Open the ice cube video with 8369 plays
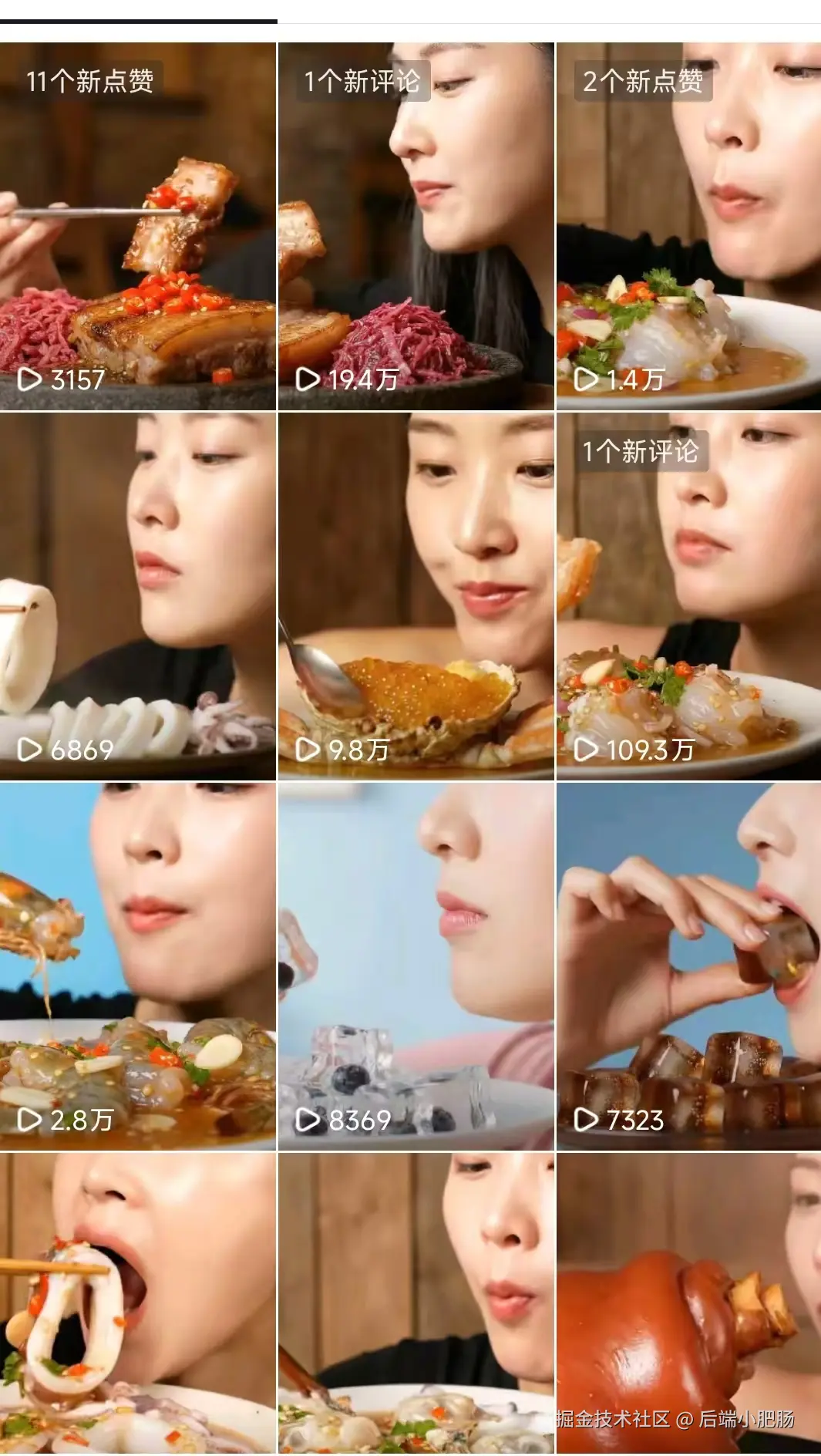 (x=416, y=966)
